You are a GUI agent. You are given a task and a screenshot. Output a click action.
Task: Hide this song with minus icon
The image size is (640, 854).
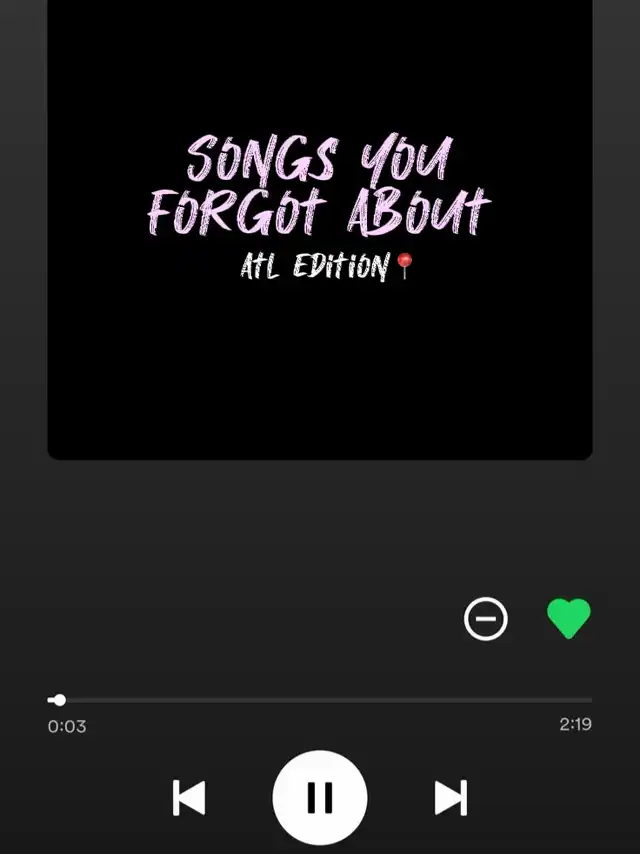(x=486, y=619)
